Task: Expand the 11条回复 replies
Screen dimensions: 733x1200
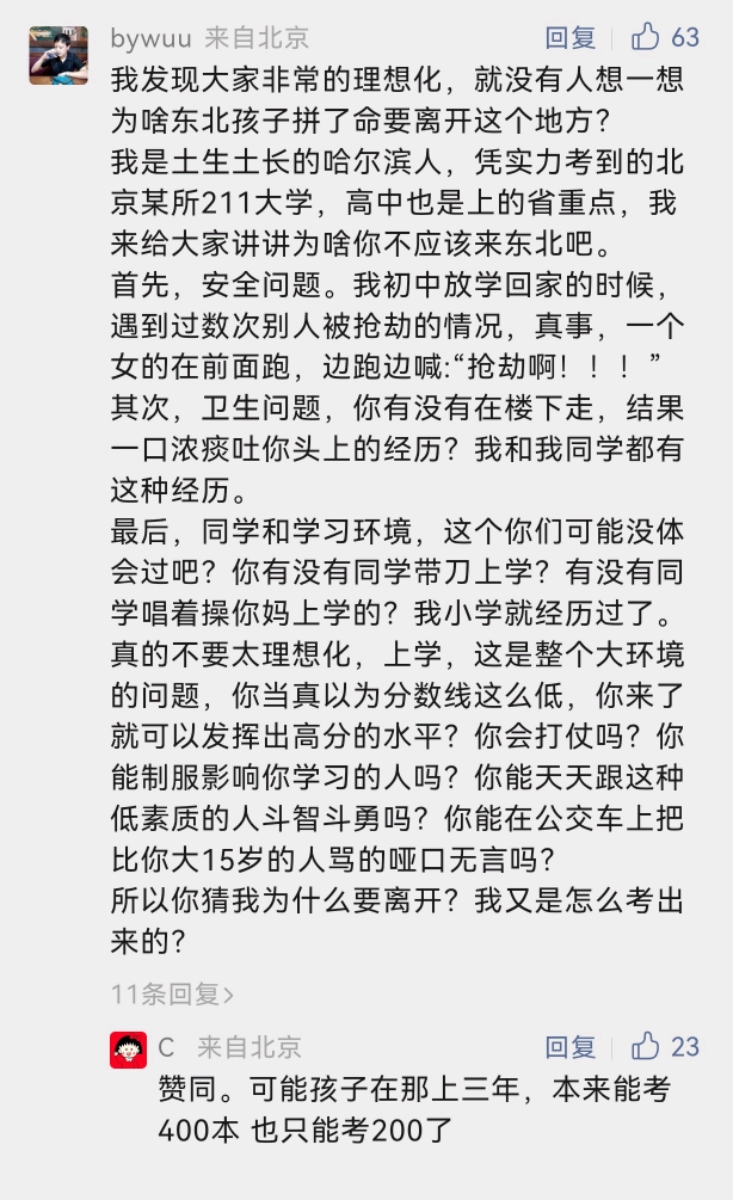Action: pos(173,994)
